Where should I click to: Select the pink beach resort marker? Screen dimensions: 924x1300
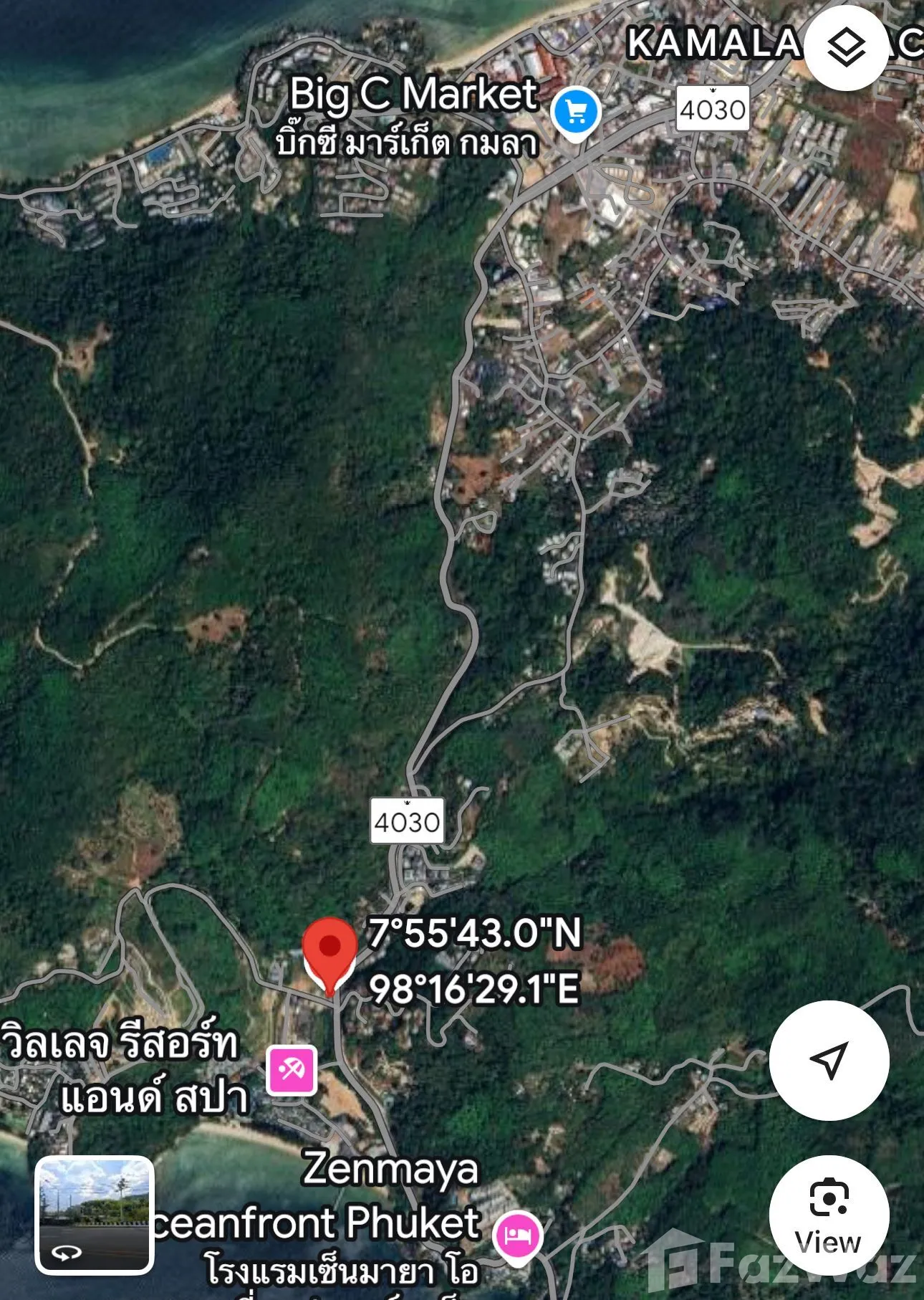tap(292, 1071)
